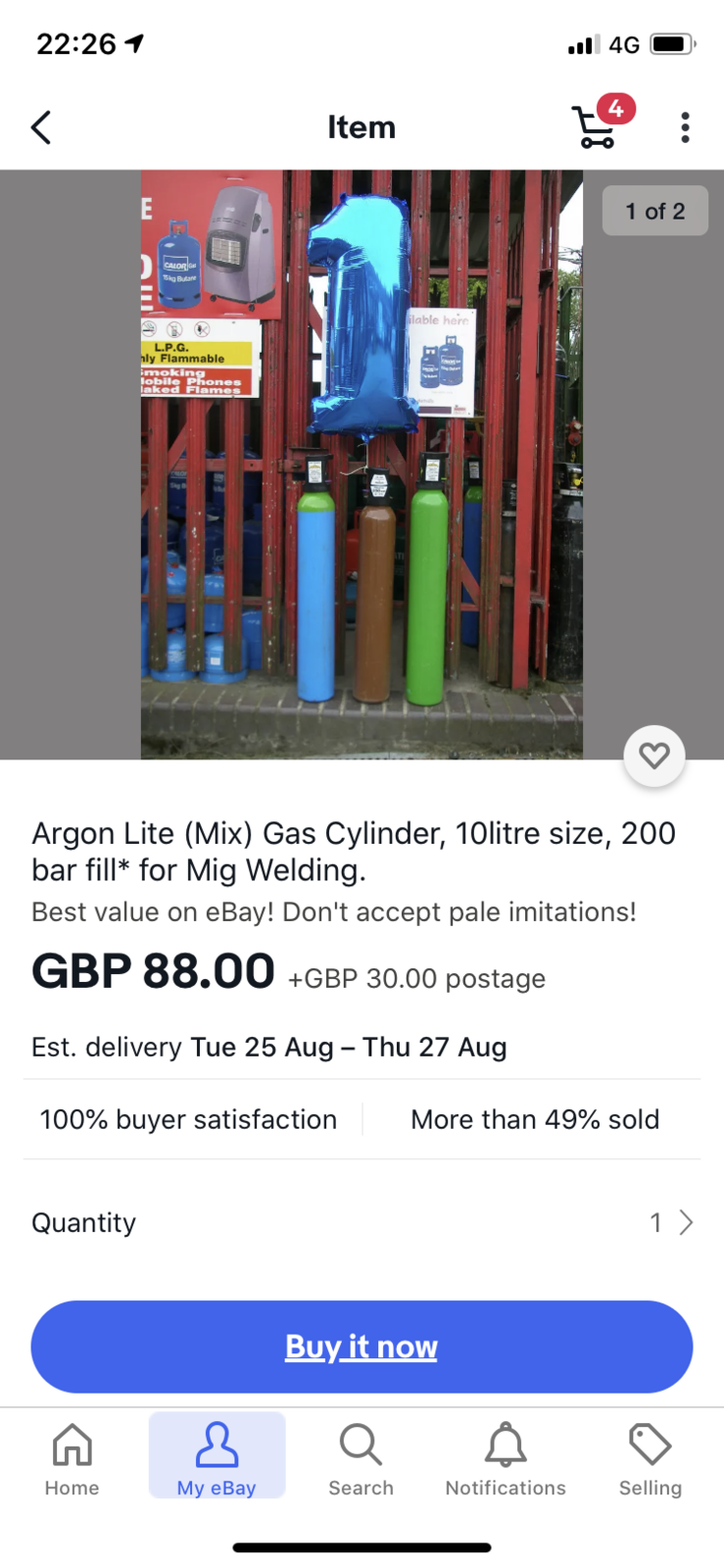Image resolution: width=724 pixels, height=1568 pixels.
Task: Open the My eBay tab
Action: click(x=217, y=1459)
